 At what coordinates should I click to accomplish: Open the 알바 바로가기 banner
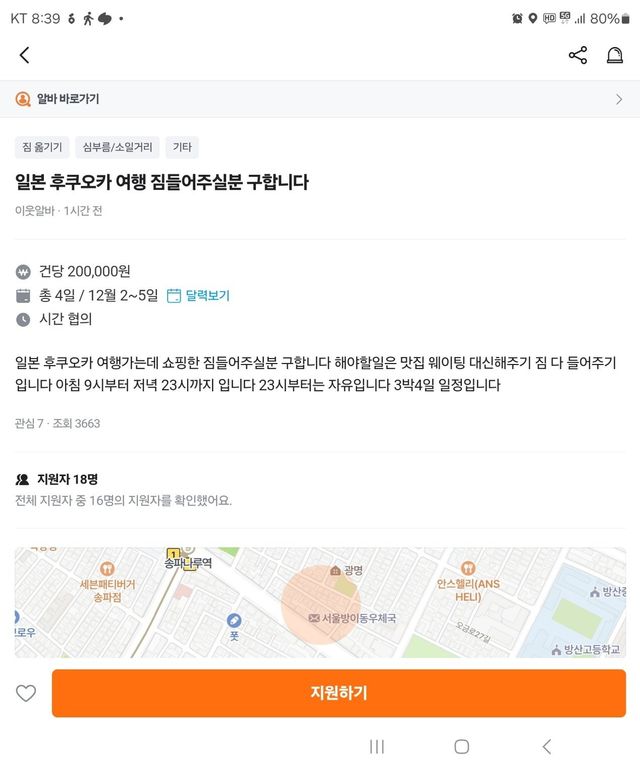click(320, 99)
